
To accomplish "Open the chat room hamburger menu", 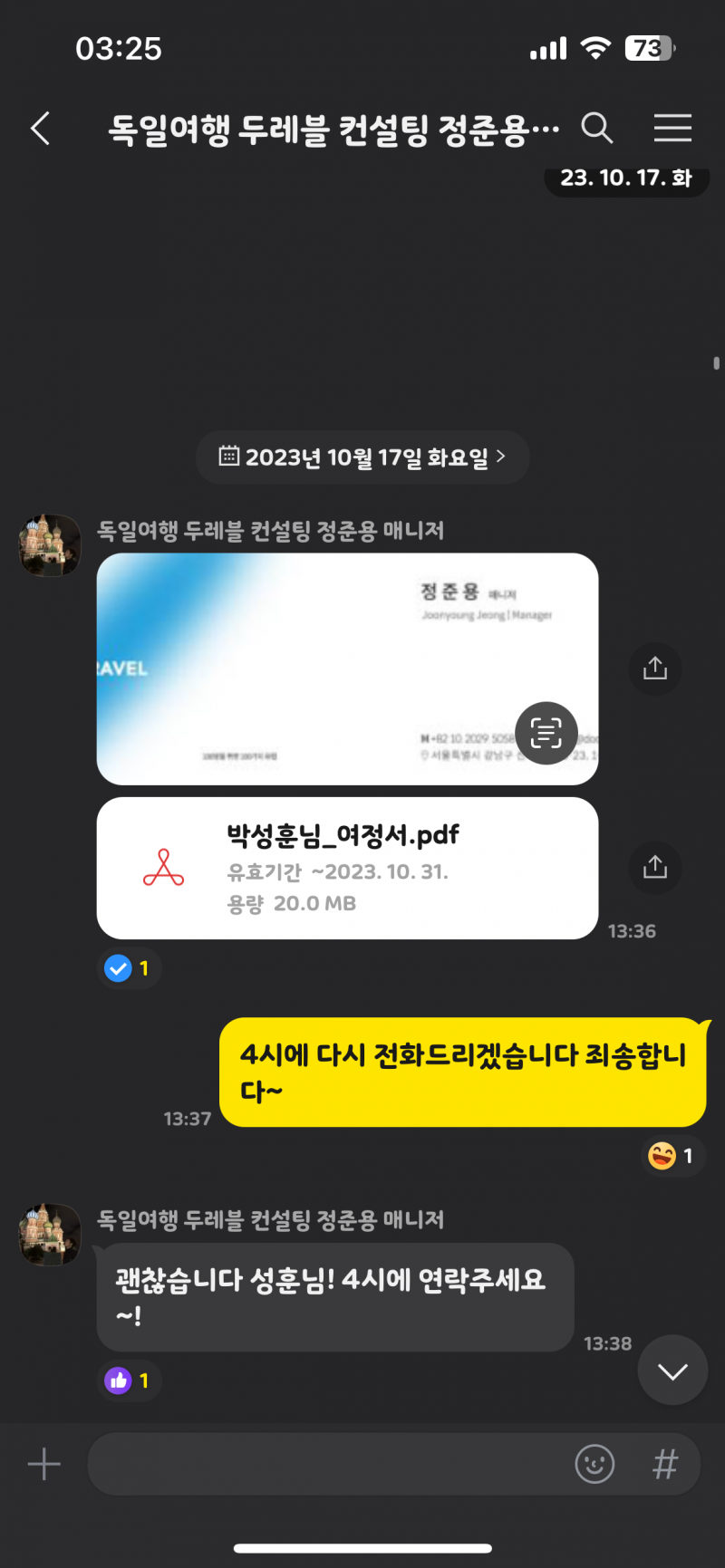I will click(x=672, y=129).
